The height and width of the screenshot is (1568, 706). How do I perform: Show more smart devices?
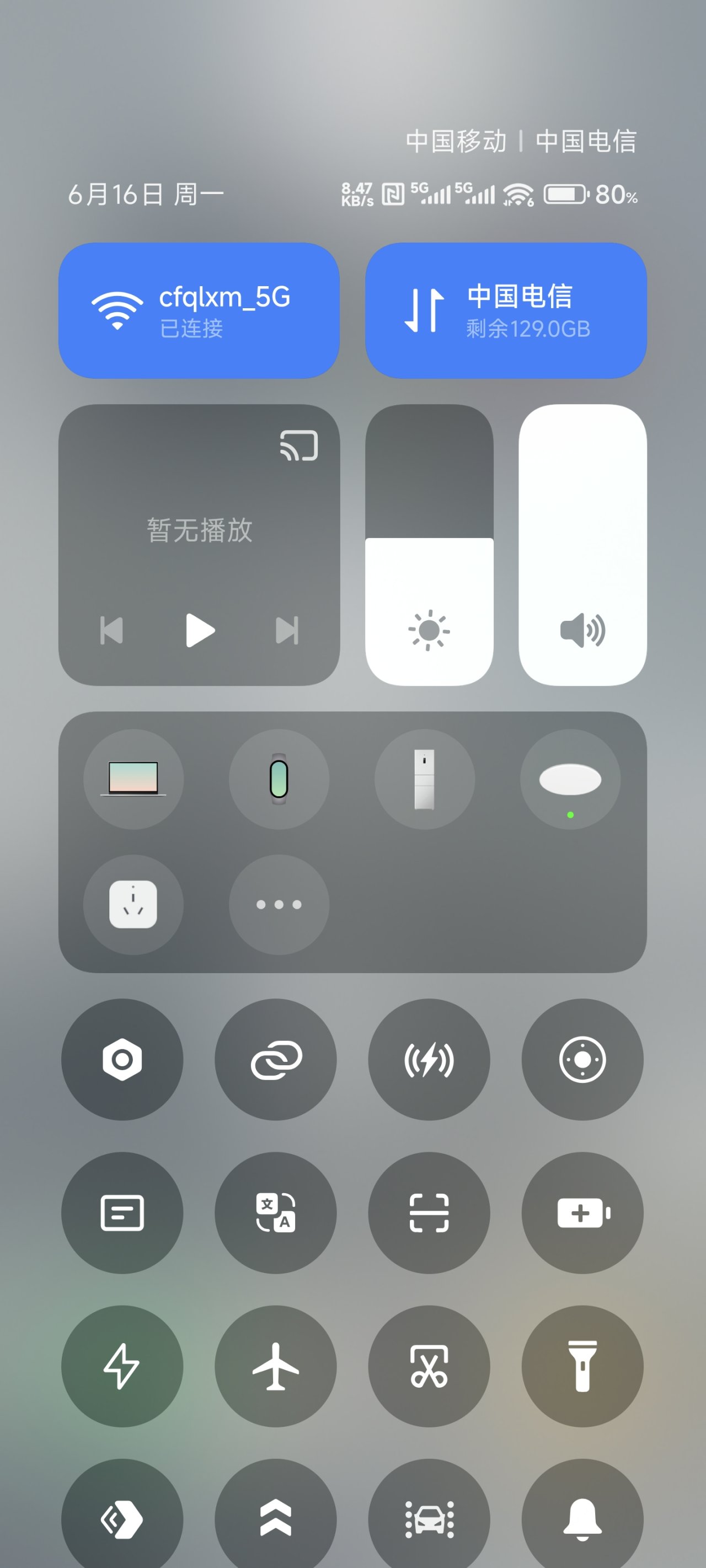[x=279, y=905]
